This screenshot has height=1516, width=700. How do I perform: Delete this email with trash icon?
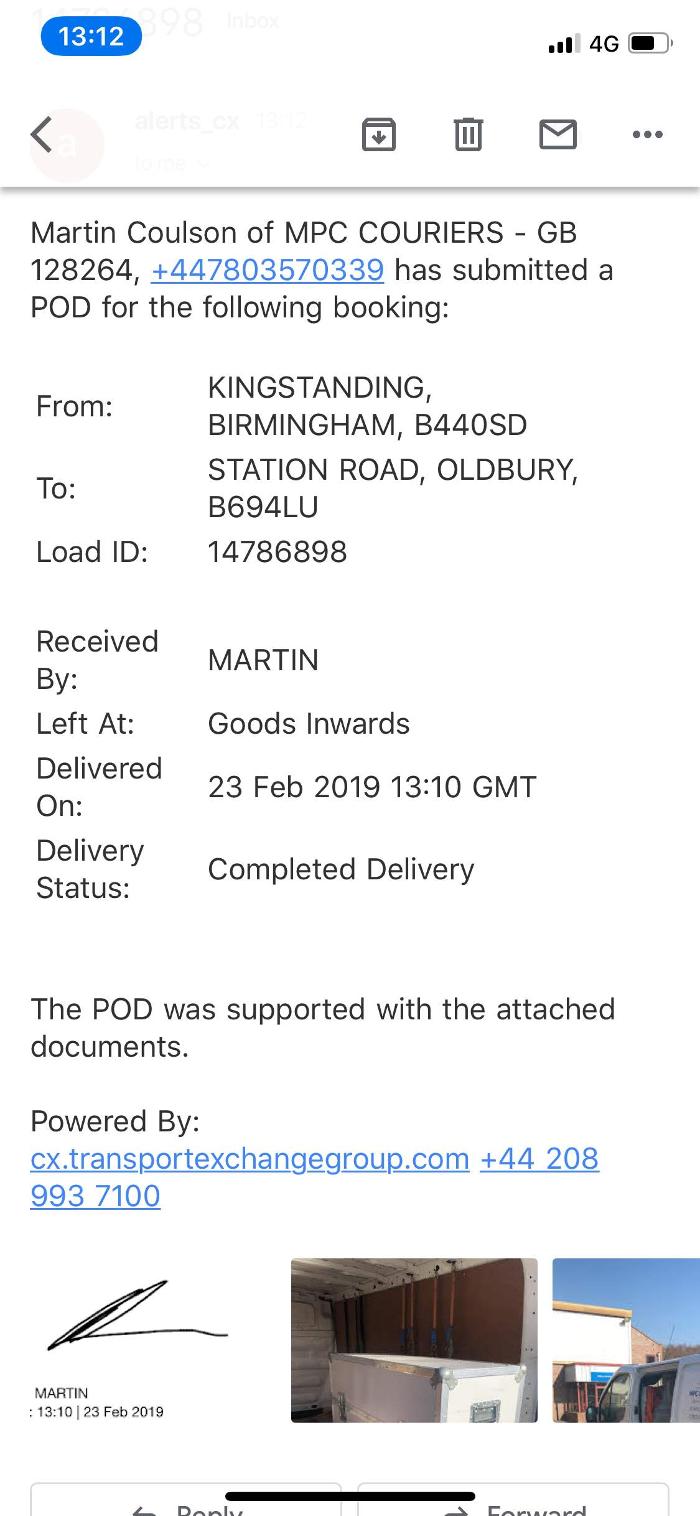468,134
